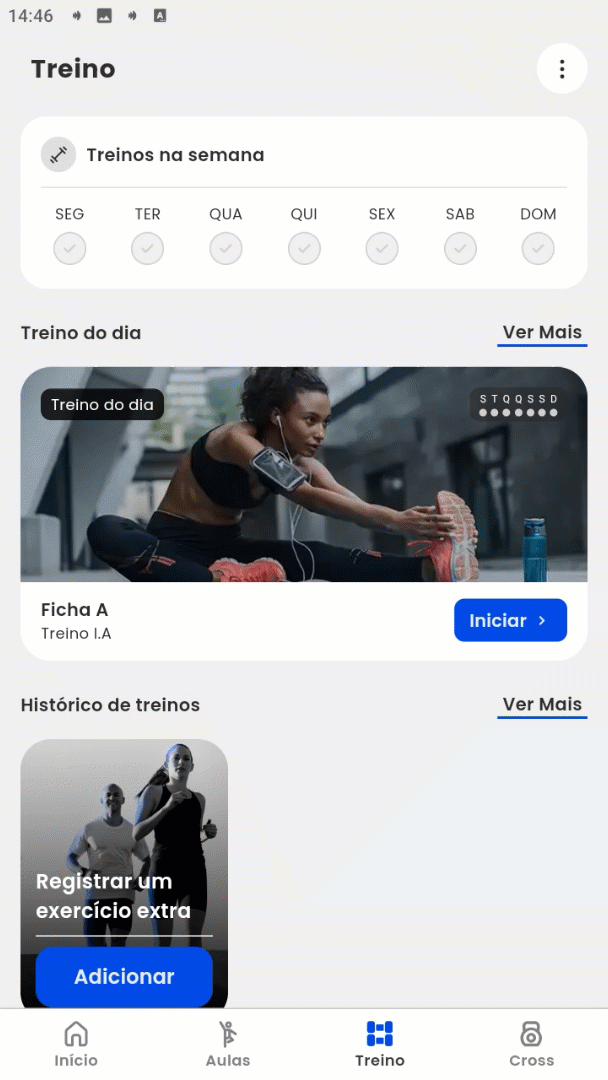Start the Ficha A workout with Iniciar
Image resolution: width=608 pixels, height=1080 pixels.
click(x=510, y=620)
